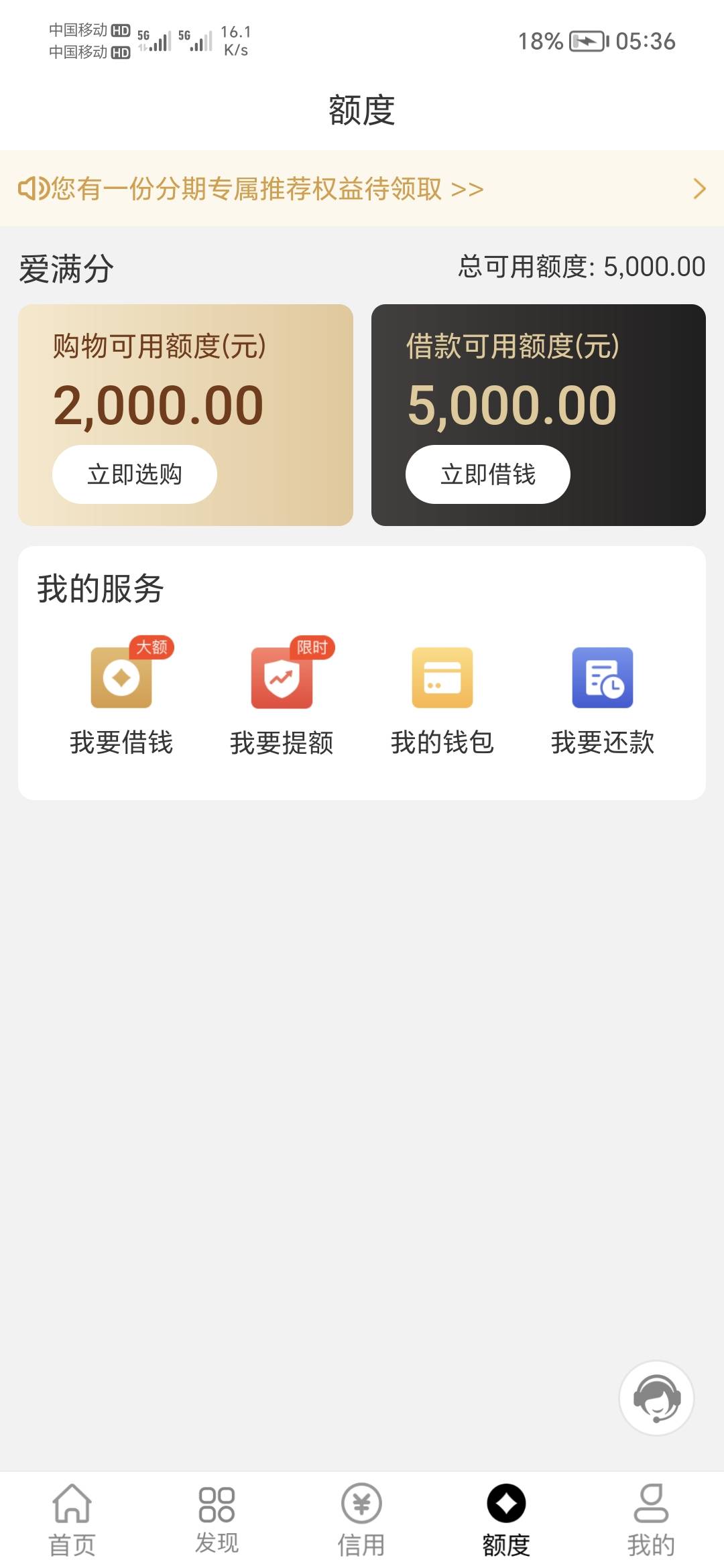
Task: Contact customer service via headset icon
Action: coord(656,1398)
